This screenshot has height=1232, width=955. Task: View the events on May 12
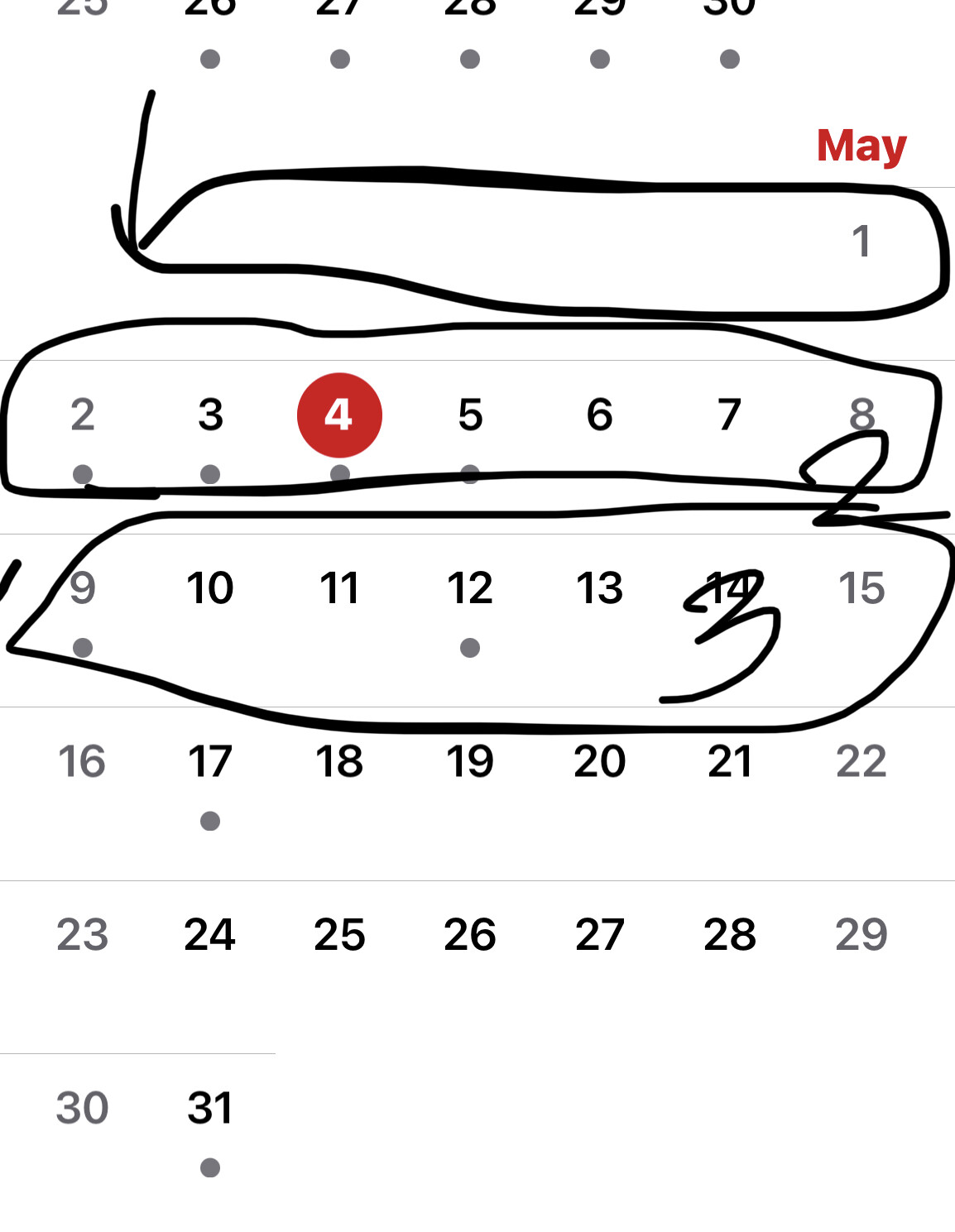(x=470, y=588)
